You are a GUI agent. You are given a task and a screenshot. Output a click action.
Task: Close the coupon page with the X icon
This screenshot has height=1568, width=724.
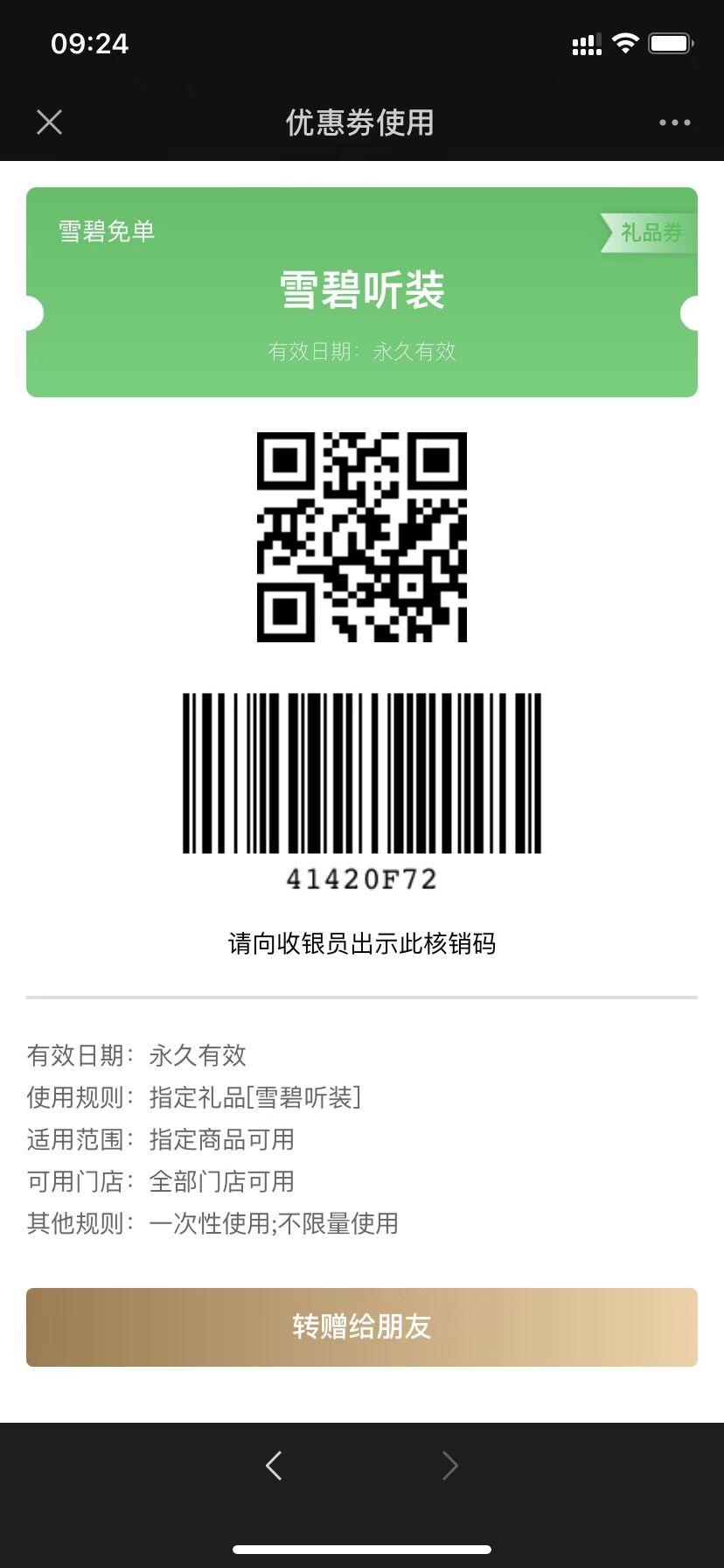[x=50, y=122]
